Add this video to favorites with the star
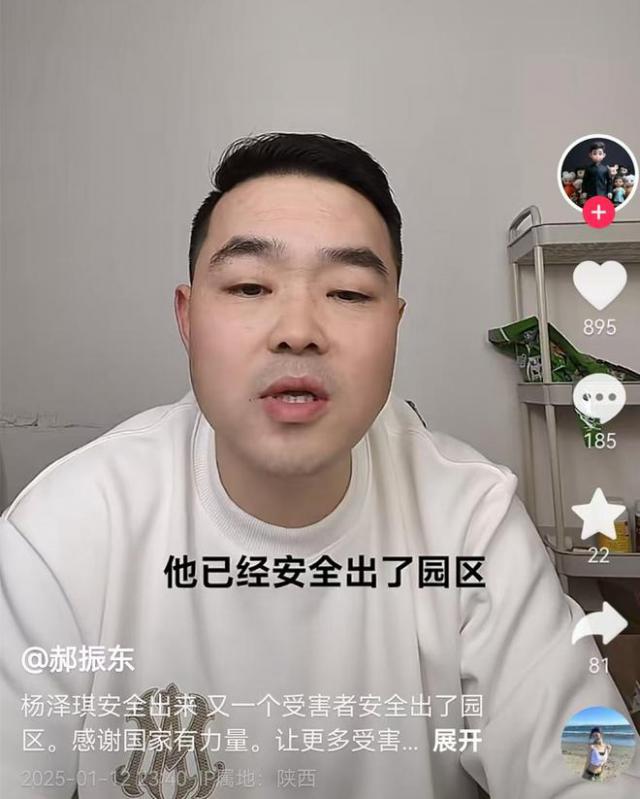The height and width of the screenshot is (799, 640). pos(599,515)
